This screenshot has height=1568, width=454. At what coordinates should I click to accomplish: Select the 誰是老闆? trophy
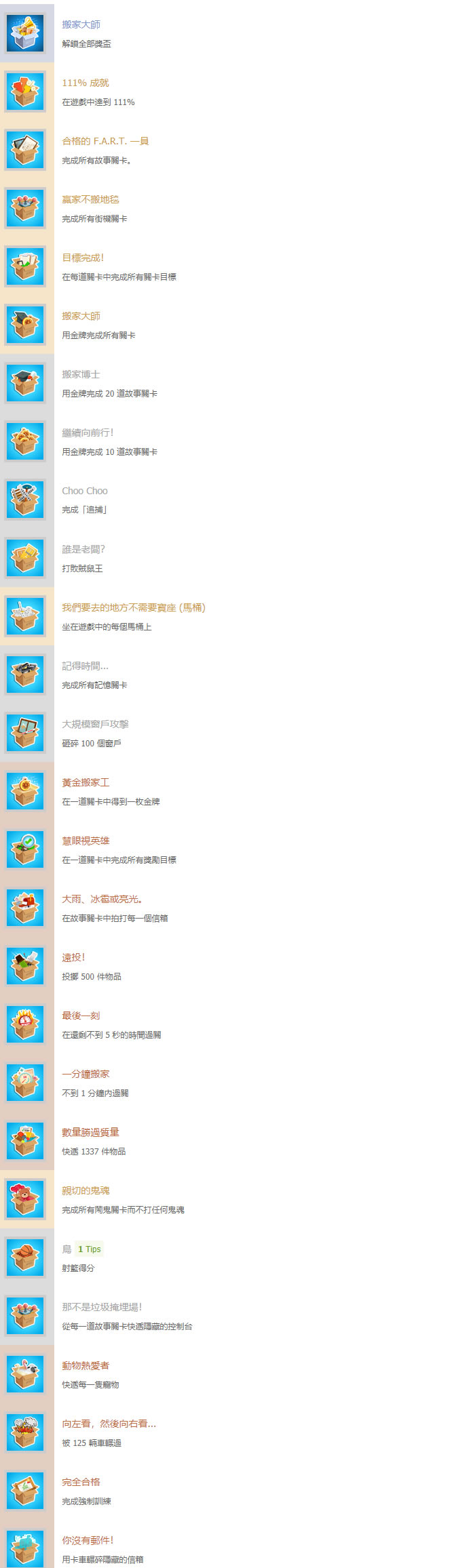point(83,549)
